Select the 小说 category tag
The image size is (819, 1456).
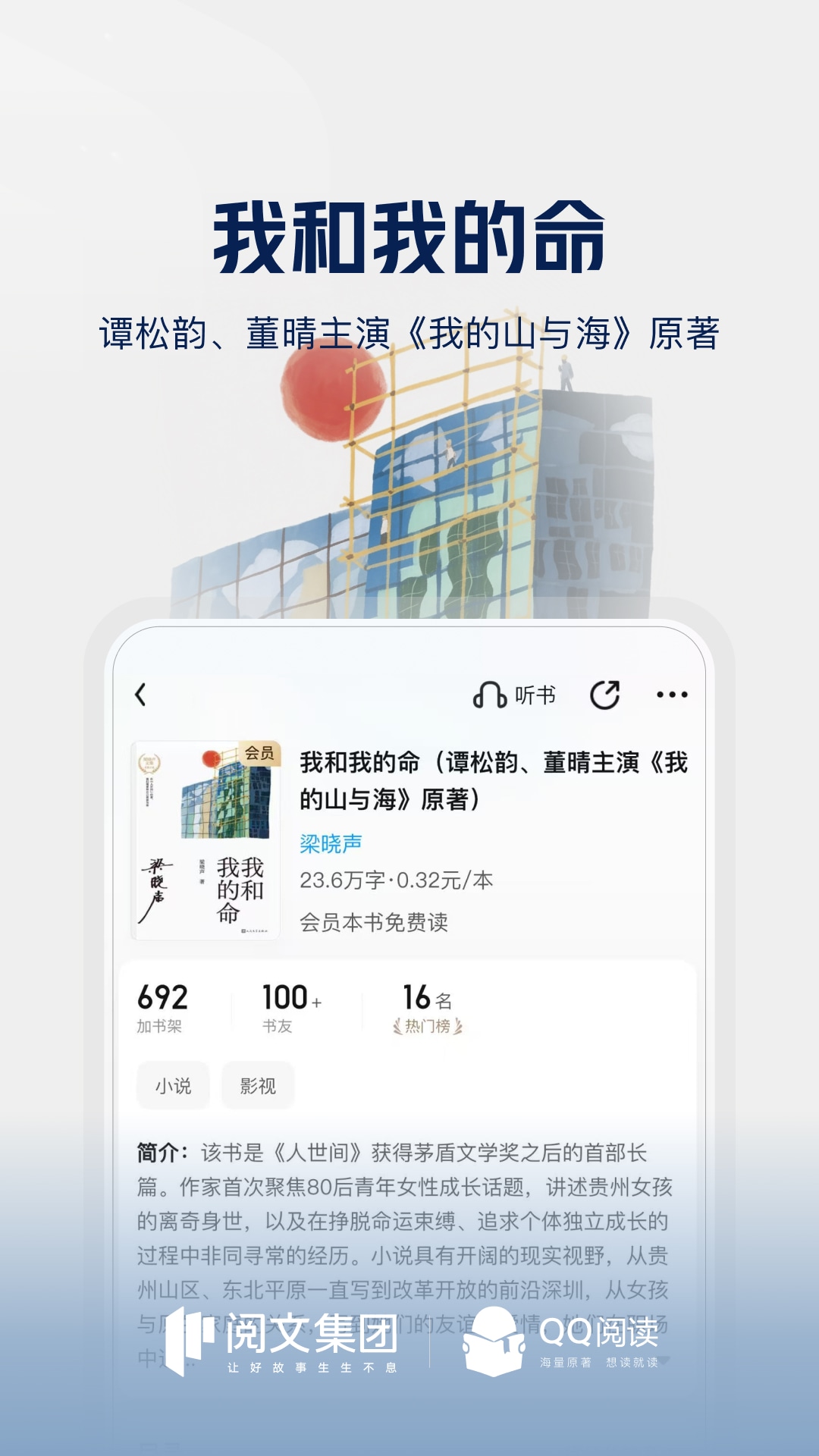point(173,1086)
